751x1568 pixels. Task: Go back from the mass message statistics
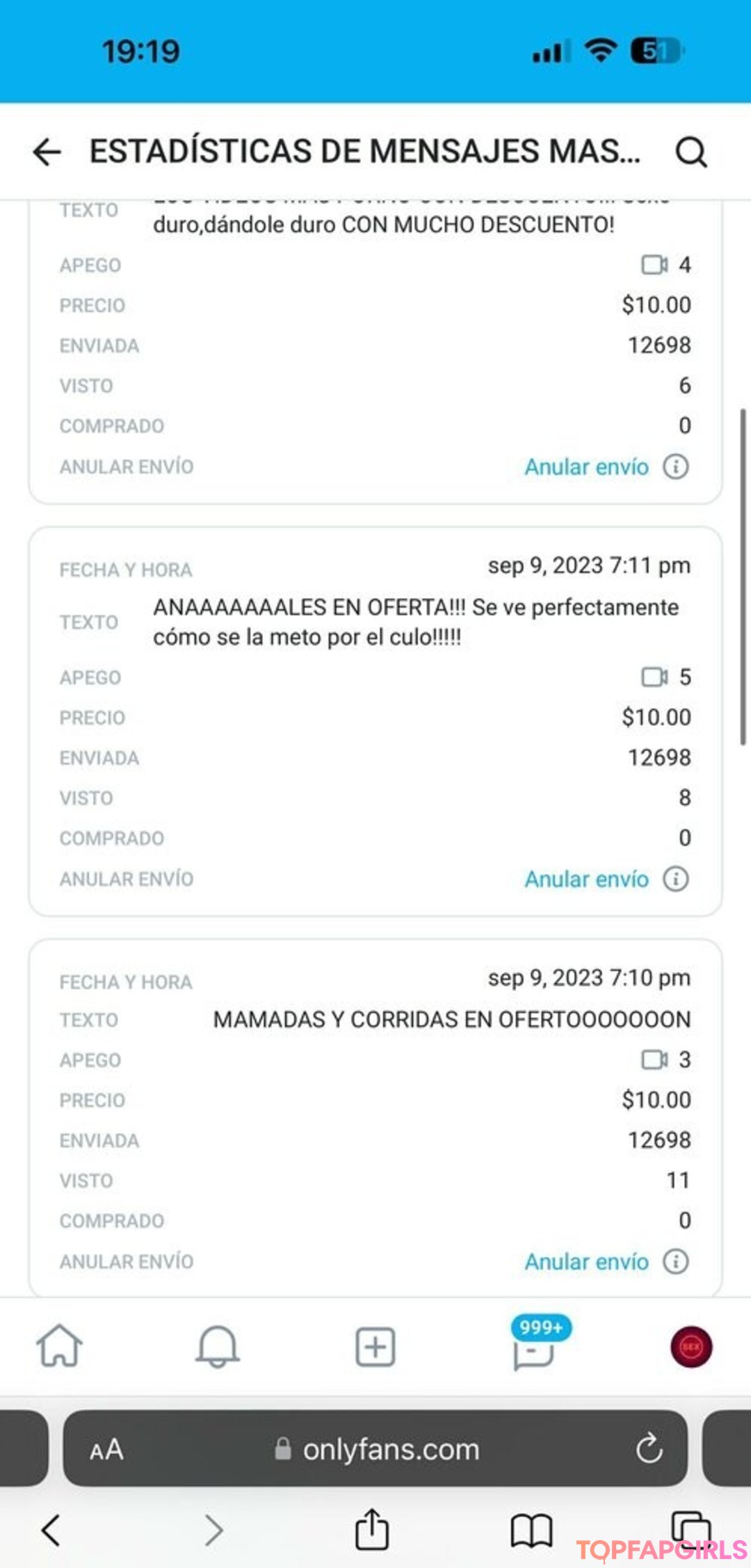(47, 152)
